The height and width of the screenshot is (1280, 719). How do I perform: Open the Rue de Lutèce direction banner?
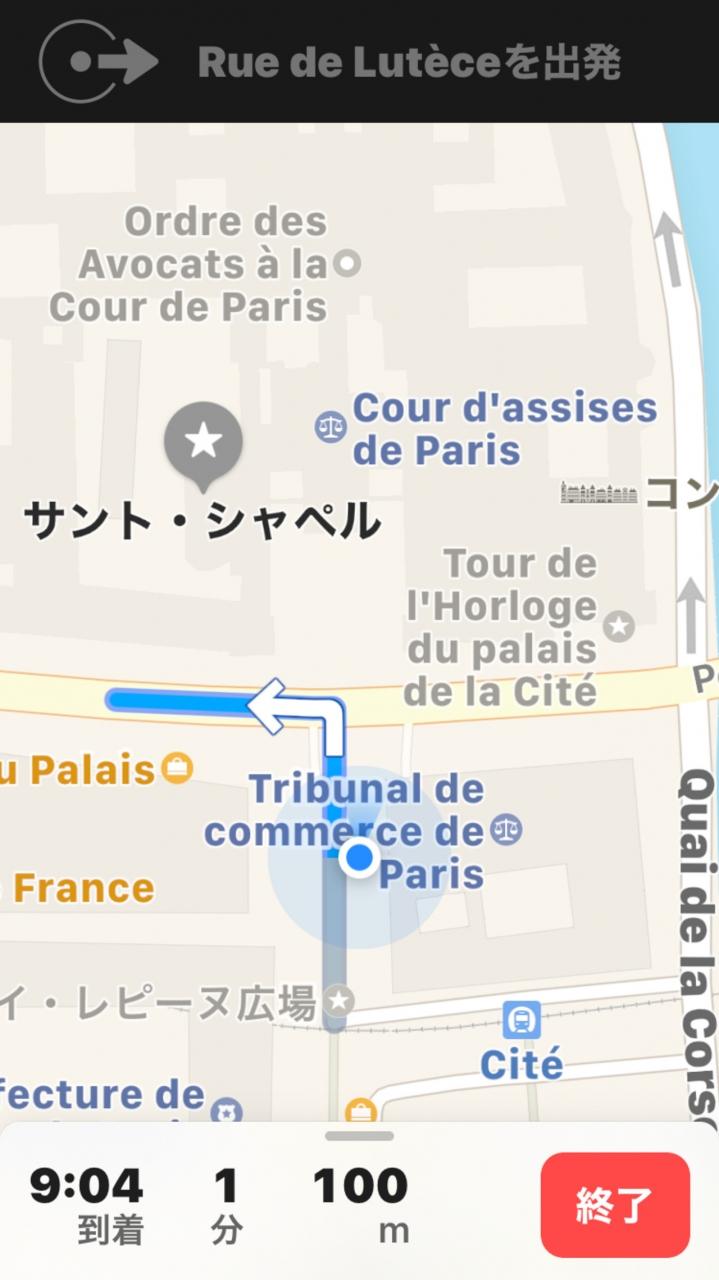(359, 62)
